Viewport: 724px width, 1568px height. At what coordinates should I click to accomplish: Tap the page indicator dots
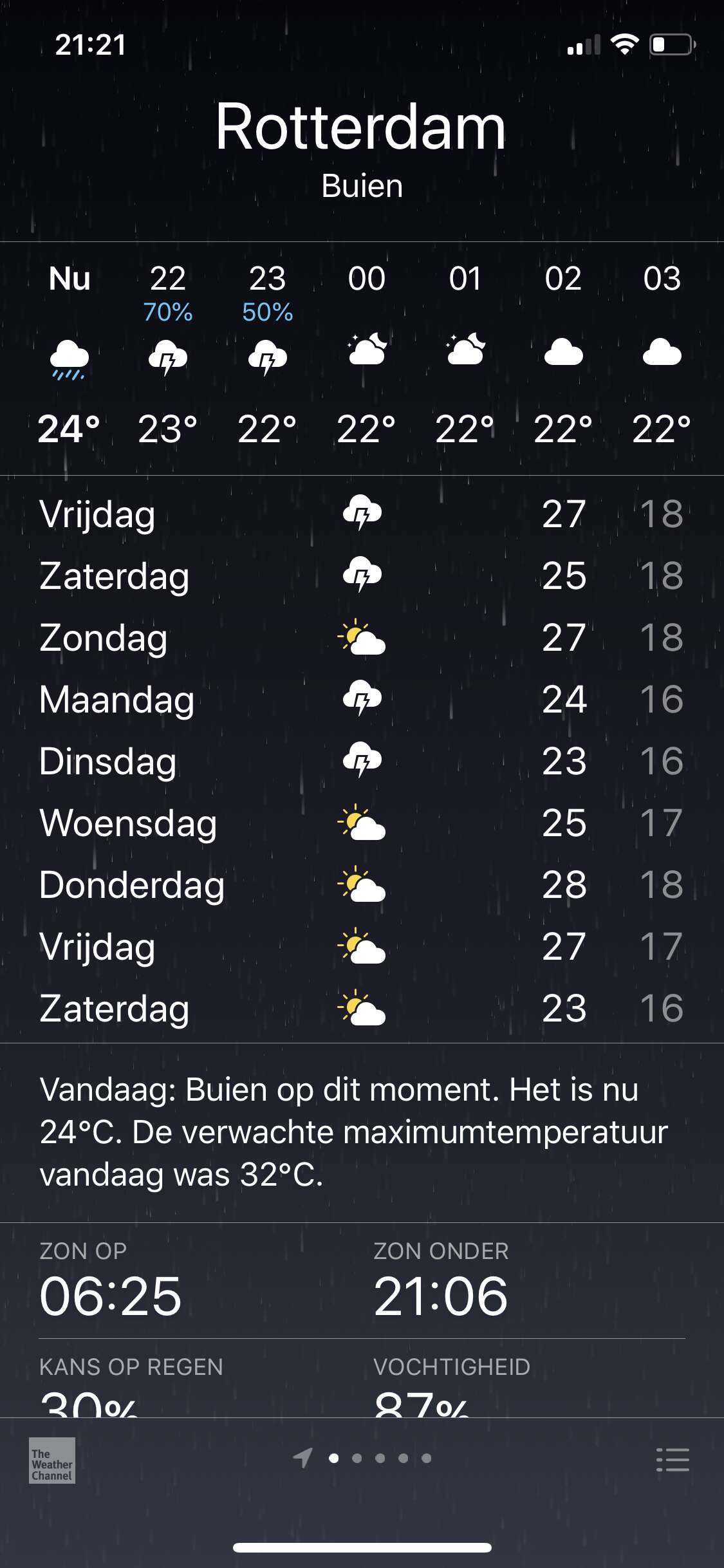(362, 1458)
